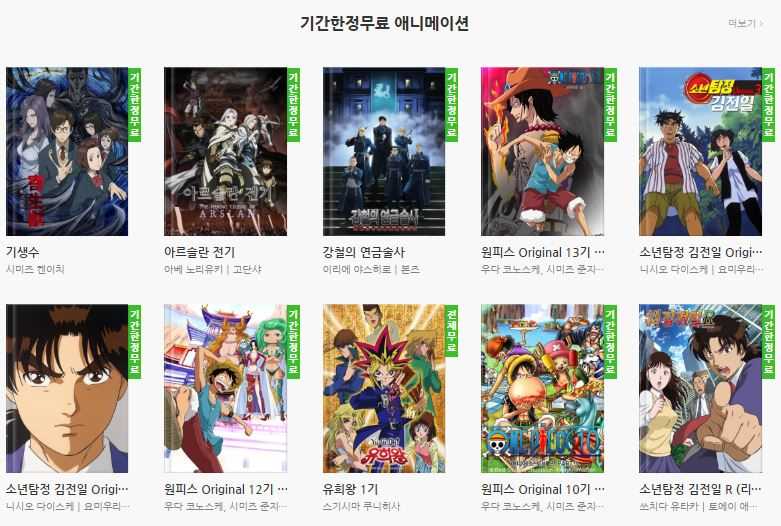Screen dimensions: 781x526
Task: View 소년탐정 김전일 by 니시오 다이스케, top row
Action: (x=700, y=152)
